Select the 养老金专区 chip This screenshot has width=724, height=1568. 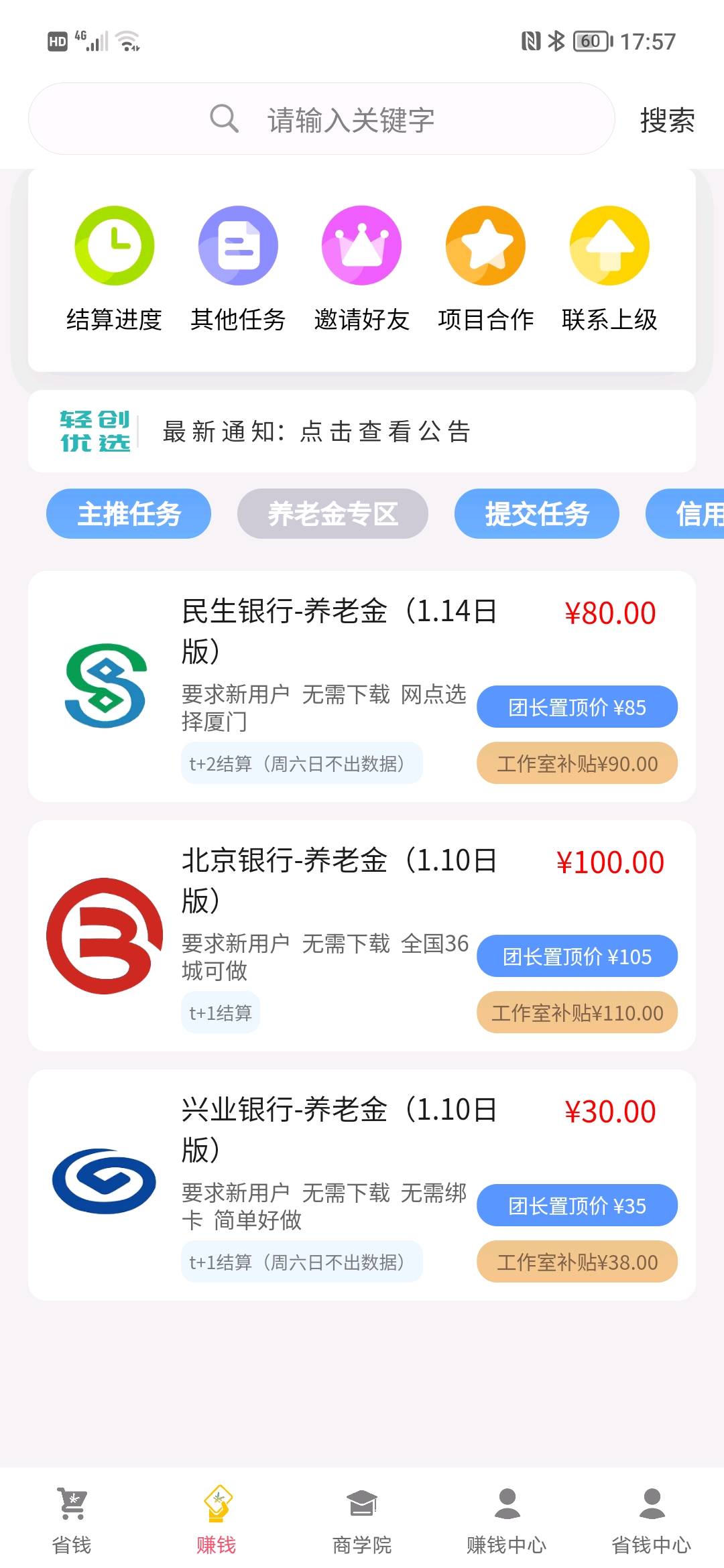pos(333,514)
